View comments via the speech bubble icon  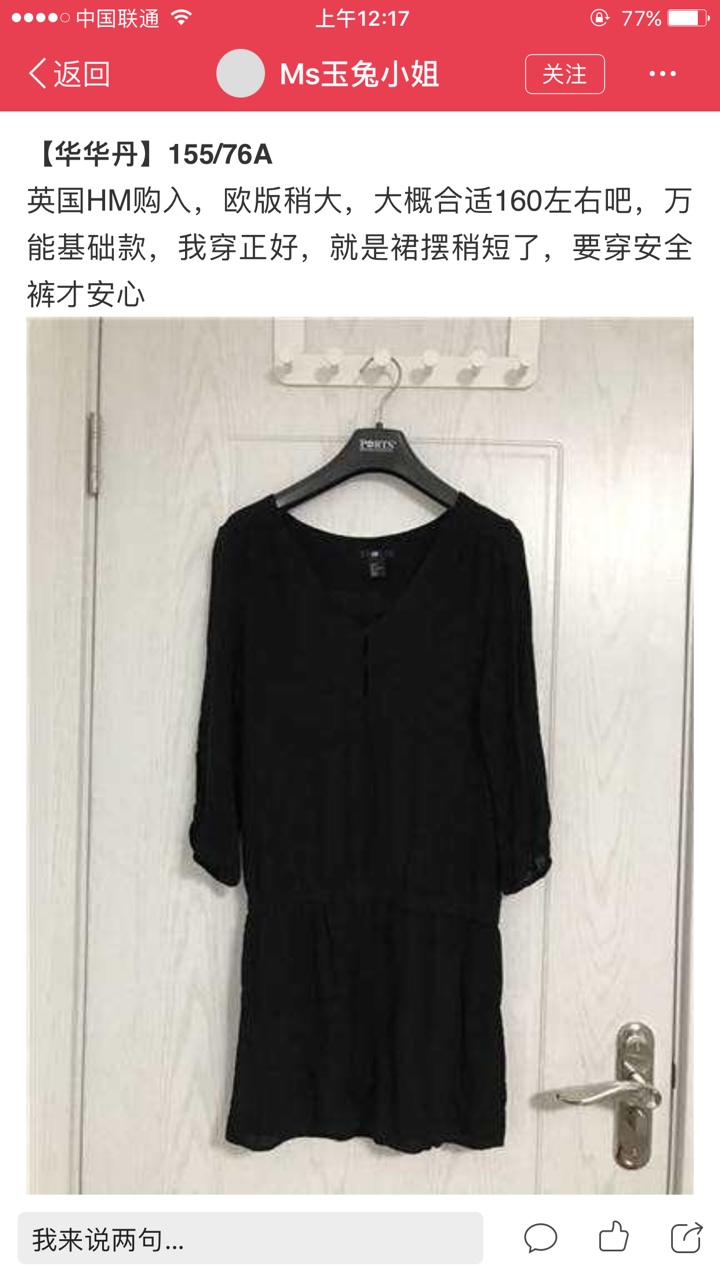[541, 1238]
